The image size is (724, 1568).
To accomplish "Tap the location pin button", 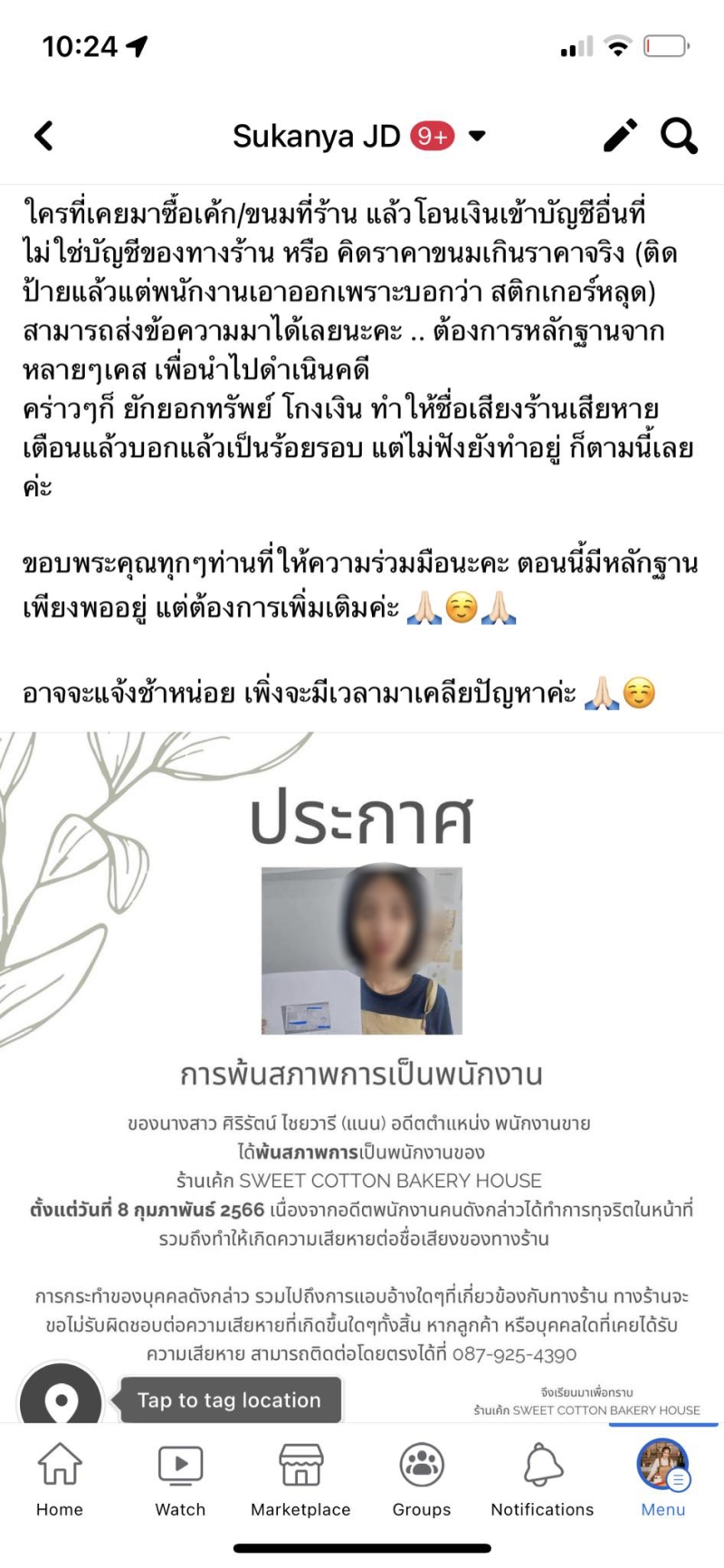I will (x=62, y=1399).
